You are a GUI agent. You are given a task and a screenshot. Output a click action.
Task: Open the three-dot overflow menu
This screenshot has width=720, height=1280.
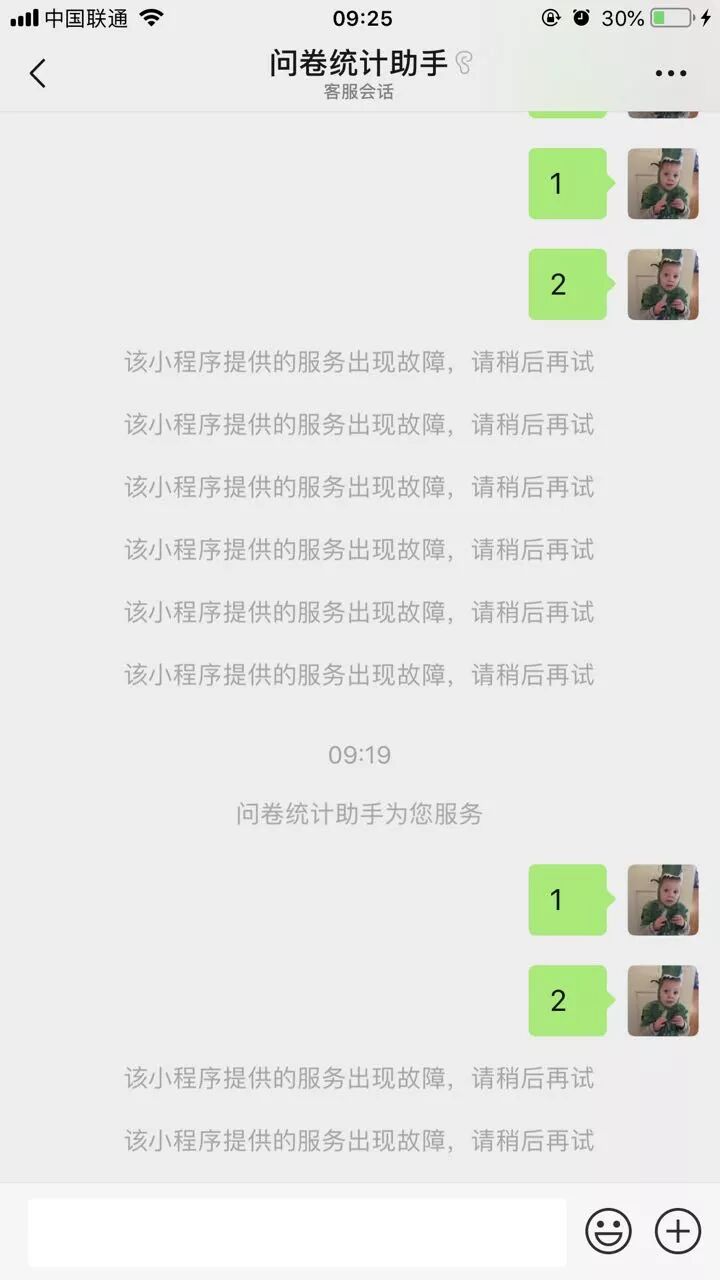pos(670,73)
